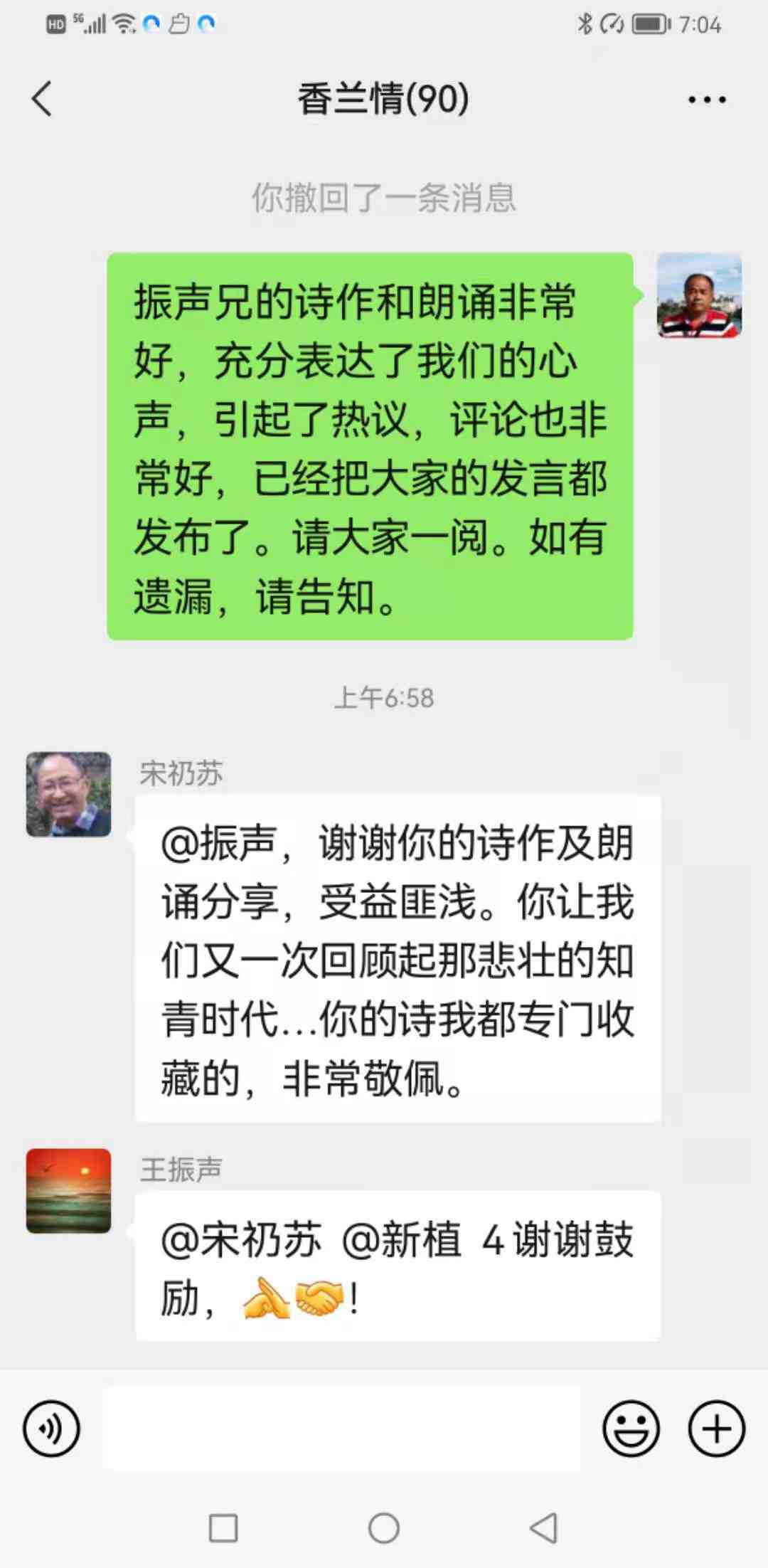
Task: Open the system recent apps button
Action: click(223, 1527)
